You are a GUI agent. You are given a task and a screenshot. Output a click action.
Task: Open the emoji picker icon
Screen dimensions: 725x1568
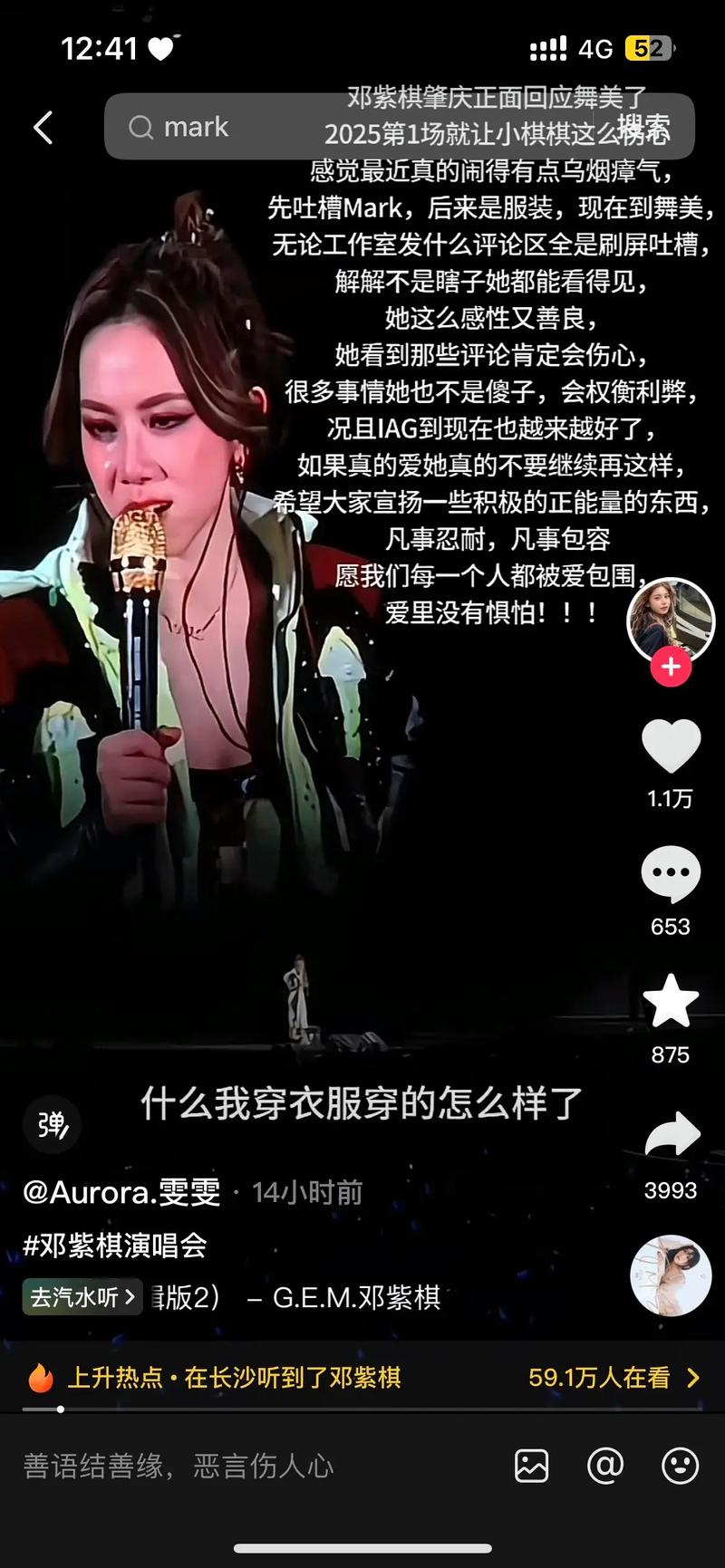click(x=680, y=1466)
